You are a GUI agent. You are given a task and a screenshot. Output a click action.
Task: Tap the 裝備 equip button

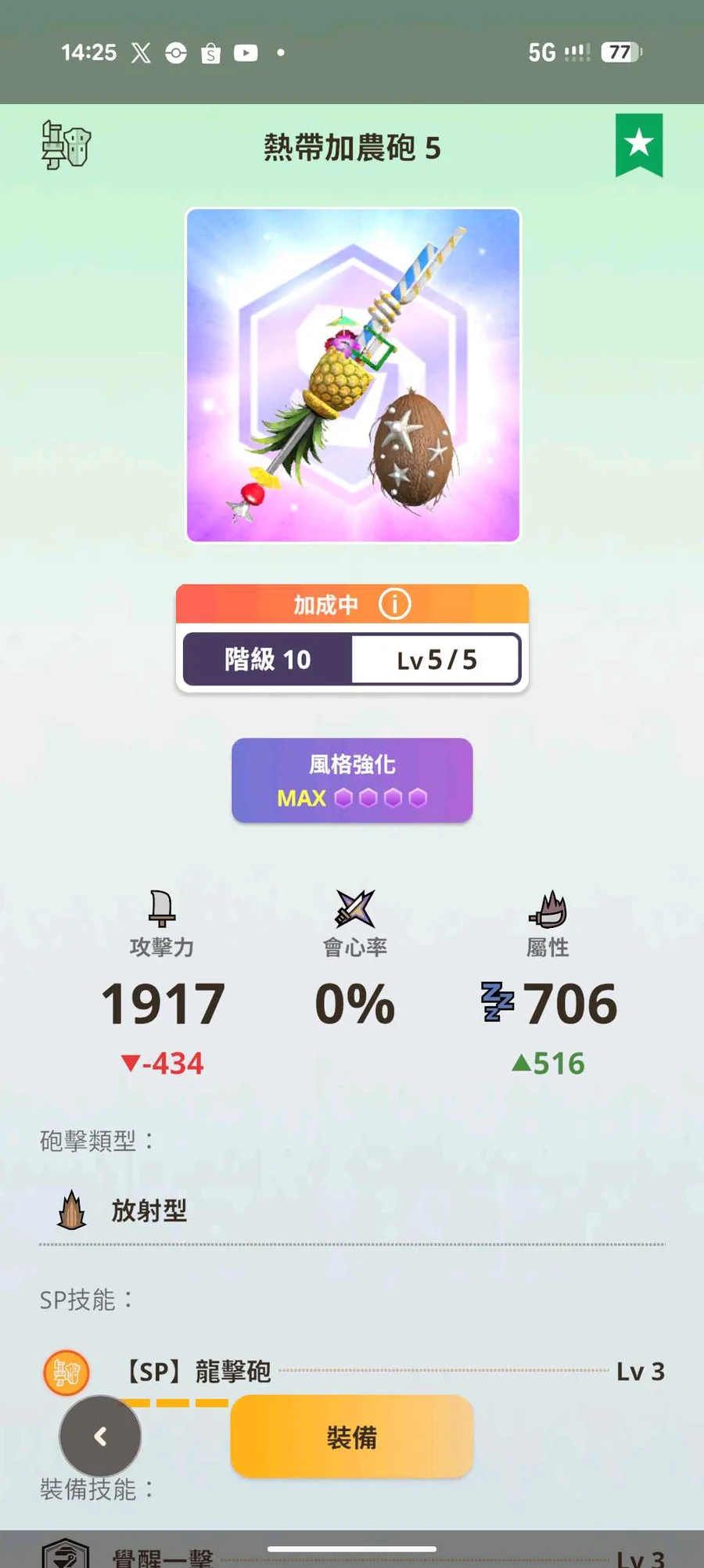[352, 1437]
